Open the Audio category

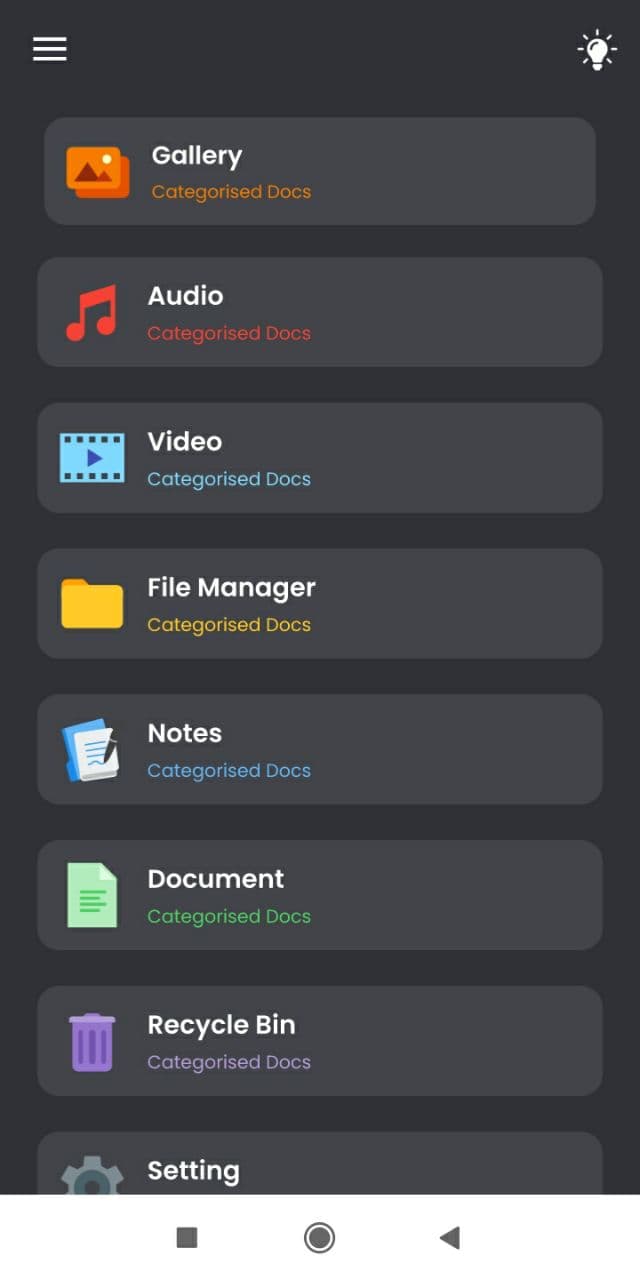320,312
